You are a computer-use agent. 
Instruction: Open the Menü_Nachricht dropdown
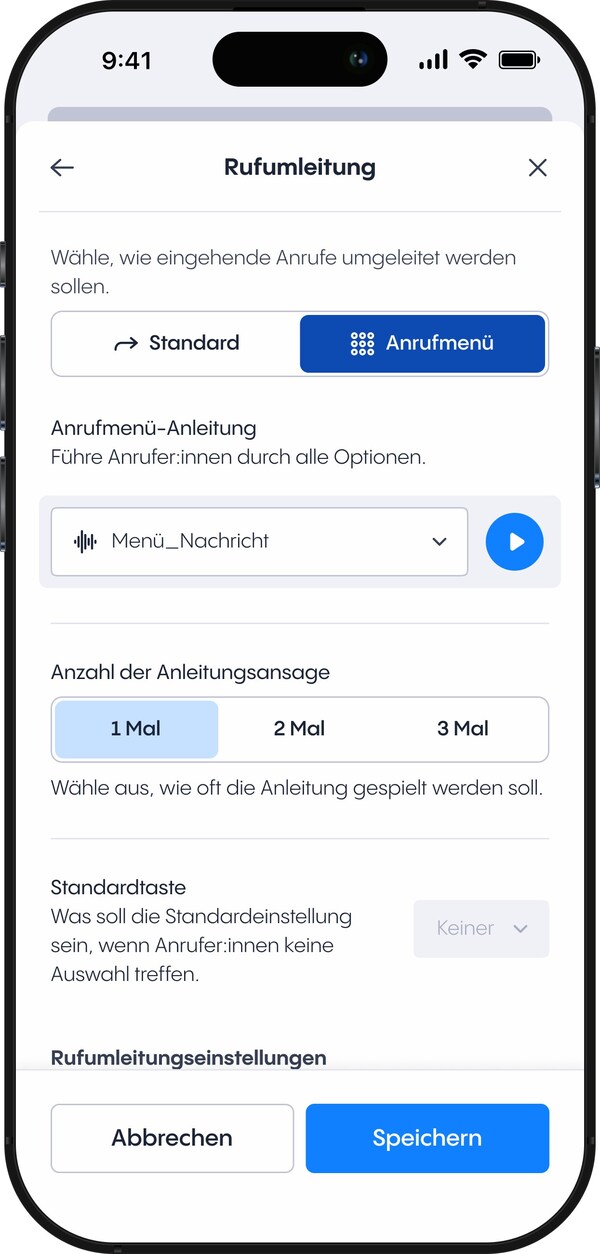(x=259, y=541)
